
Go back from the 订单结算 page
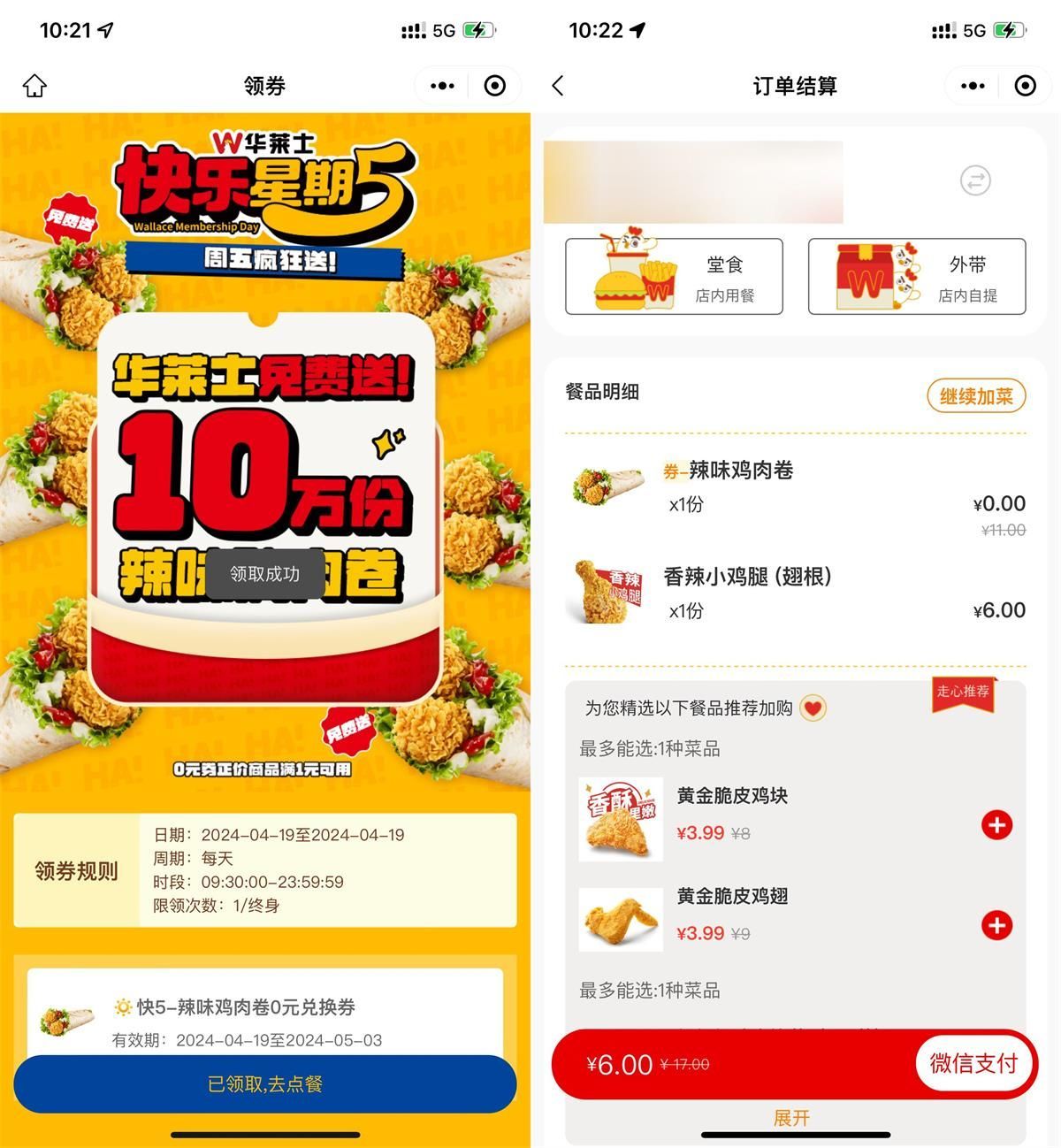557,86
